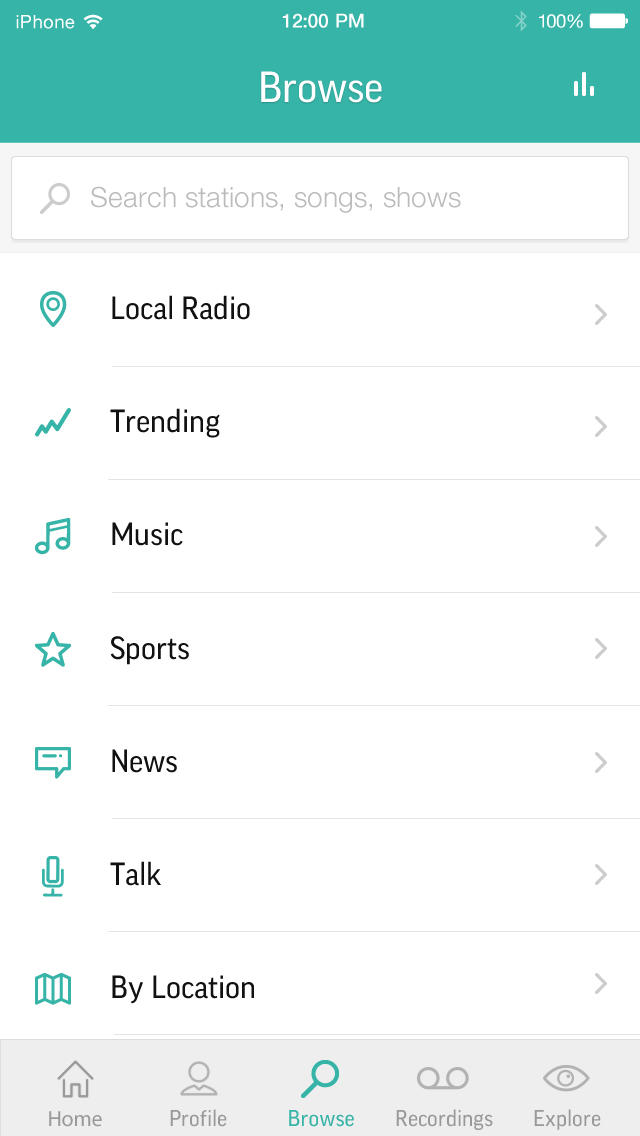View the News category
Viewport: 640px width, 1136px height.
tap(320, 762)
